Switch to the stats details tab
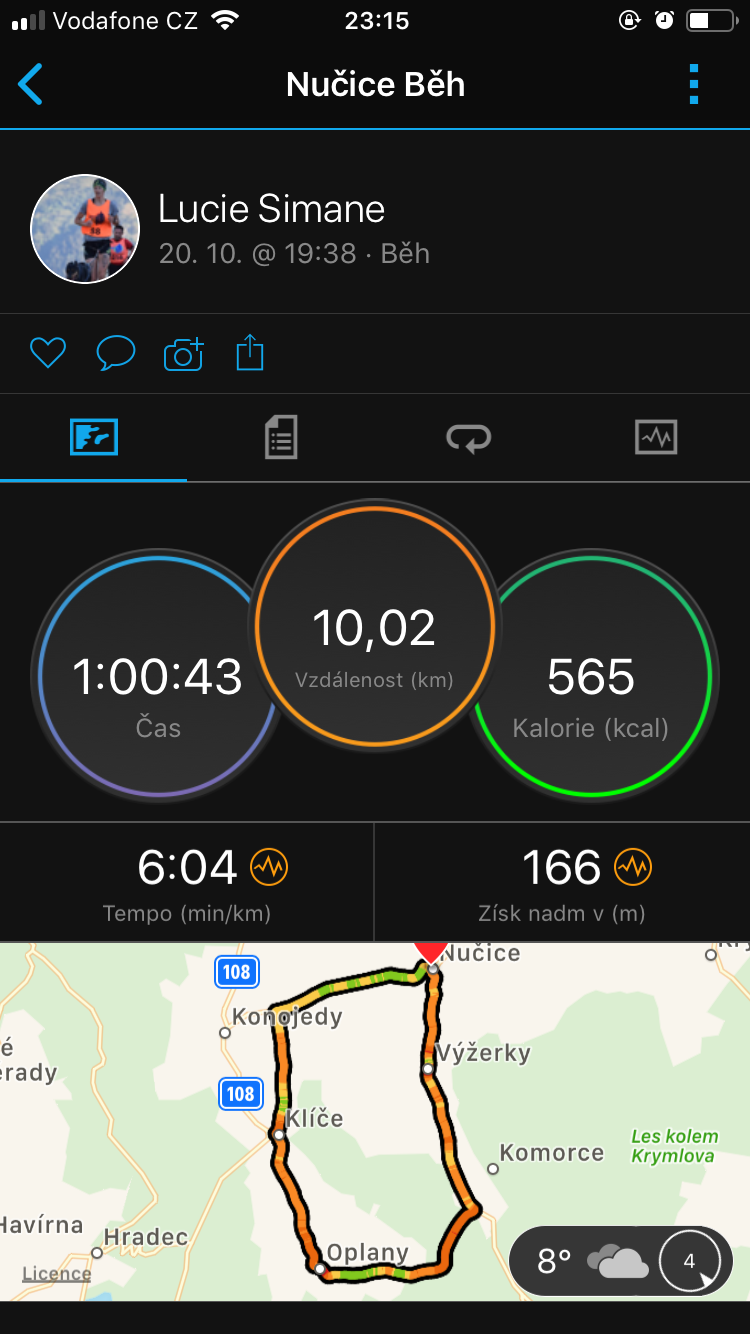This screenshot has width=750, height=1334. tap(281, 438)
